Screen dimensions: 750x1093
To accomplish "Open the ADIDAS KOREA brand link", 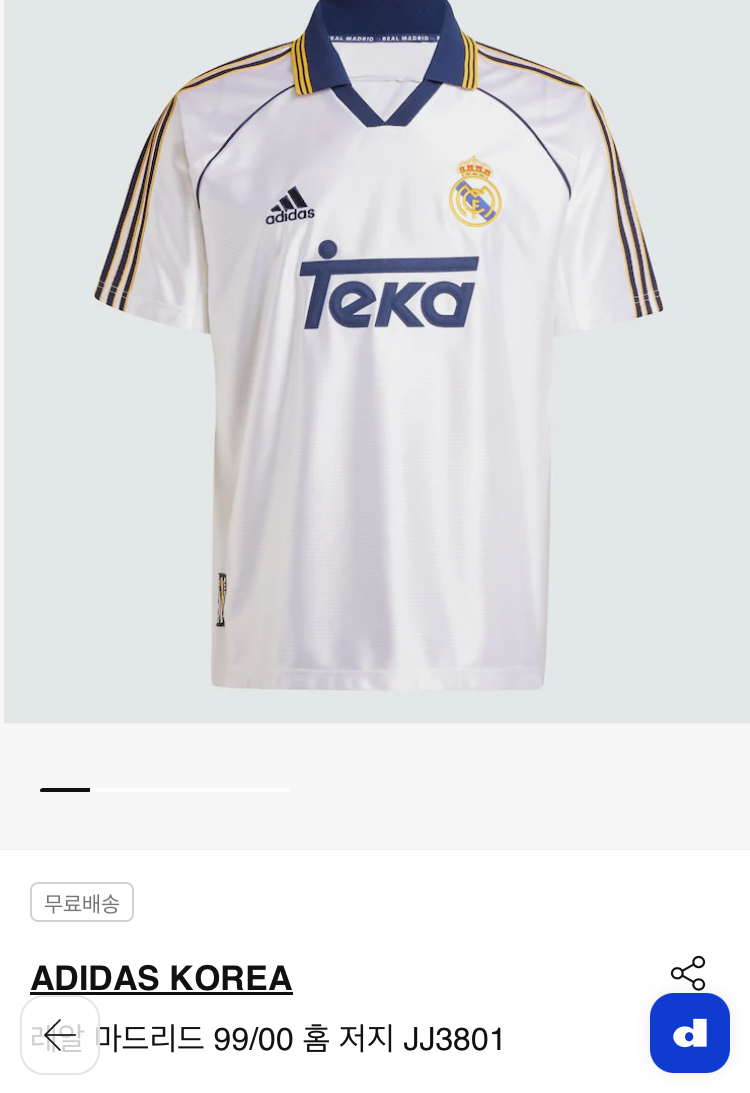I will coord(161,977).
